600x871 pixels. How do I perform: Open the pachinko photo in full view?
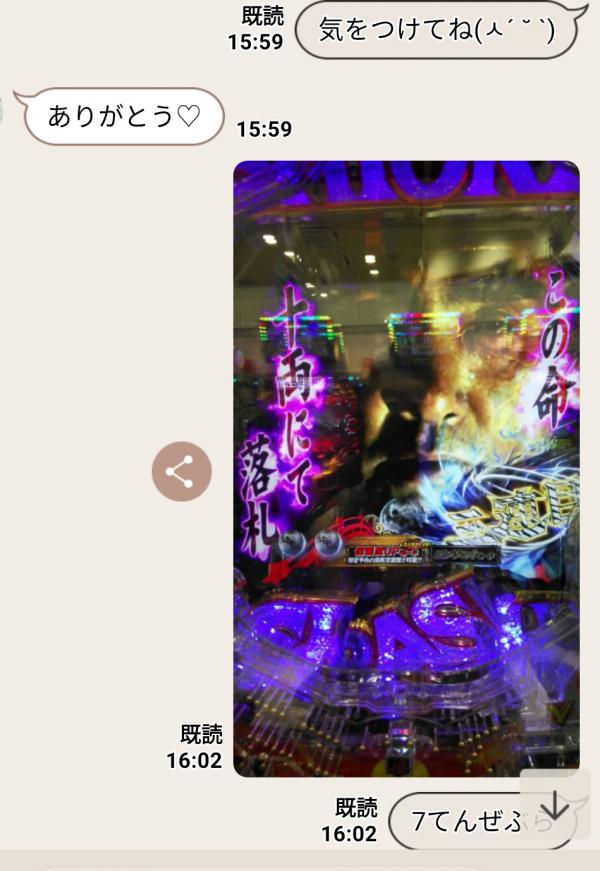[406, 468]
